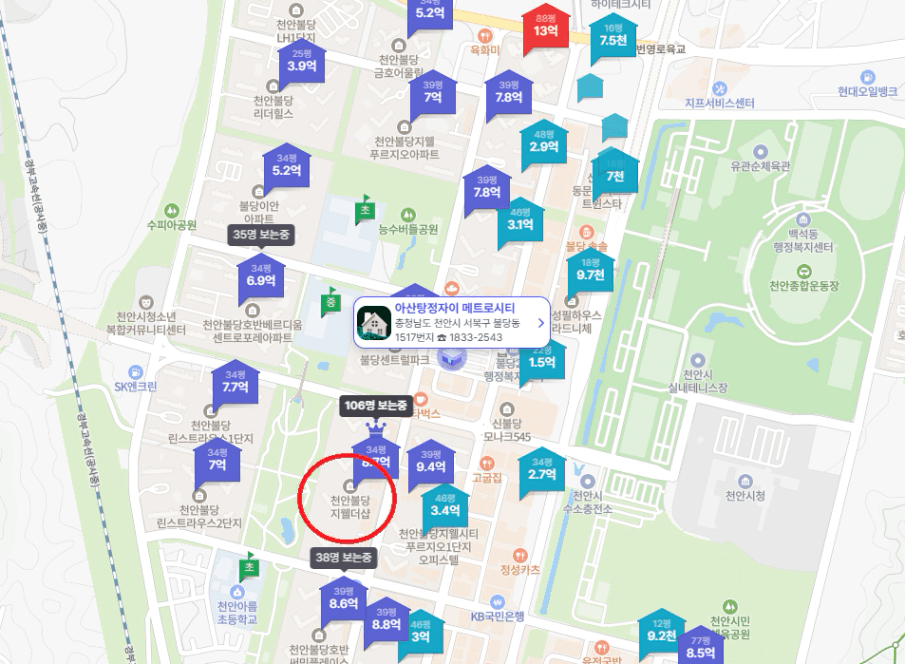Tap the 3.9억 25평 apartment marker

coord(302,63)
